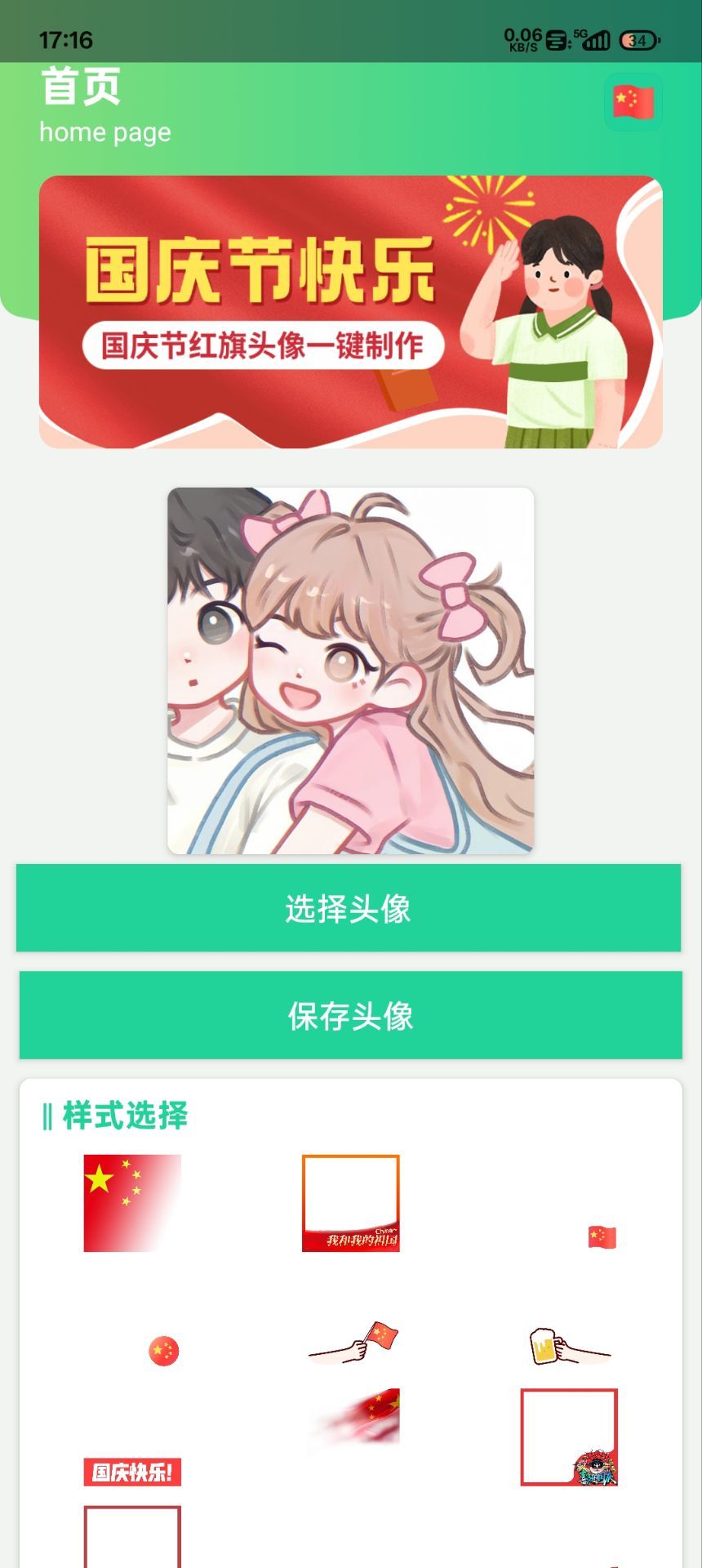The image size is (702, 1568).
Task: Open the flag icon in the top right corner
Action: tap(633, 102)
